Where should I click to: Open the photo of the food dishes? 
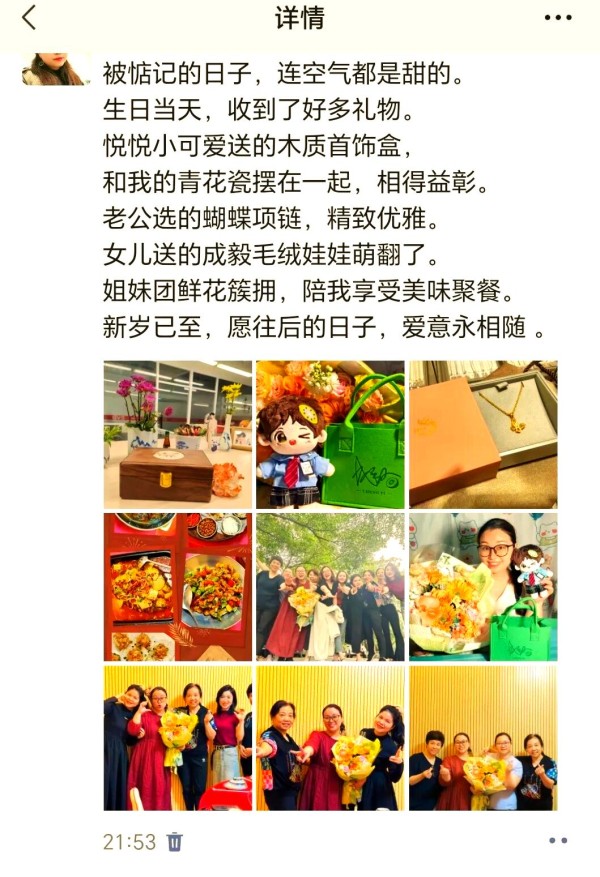tap(178, 587)
